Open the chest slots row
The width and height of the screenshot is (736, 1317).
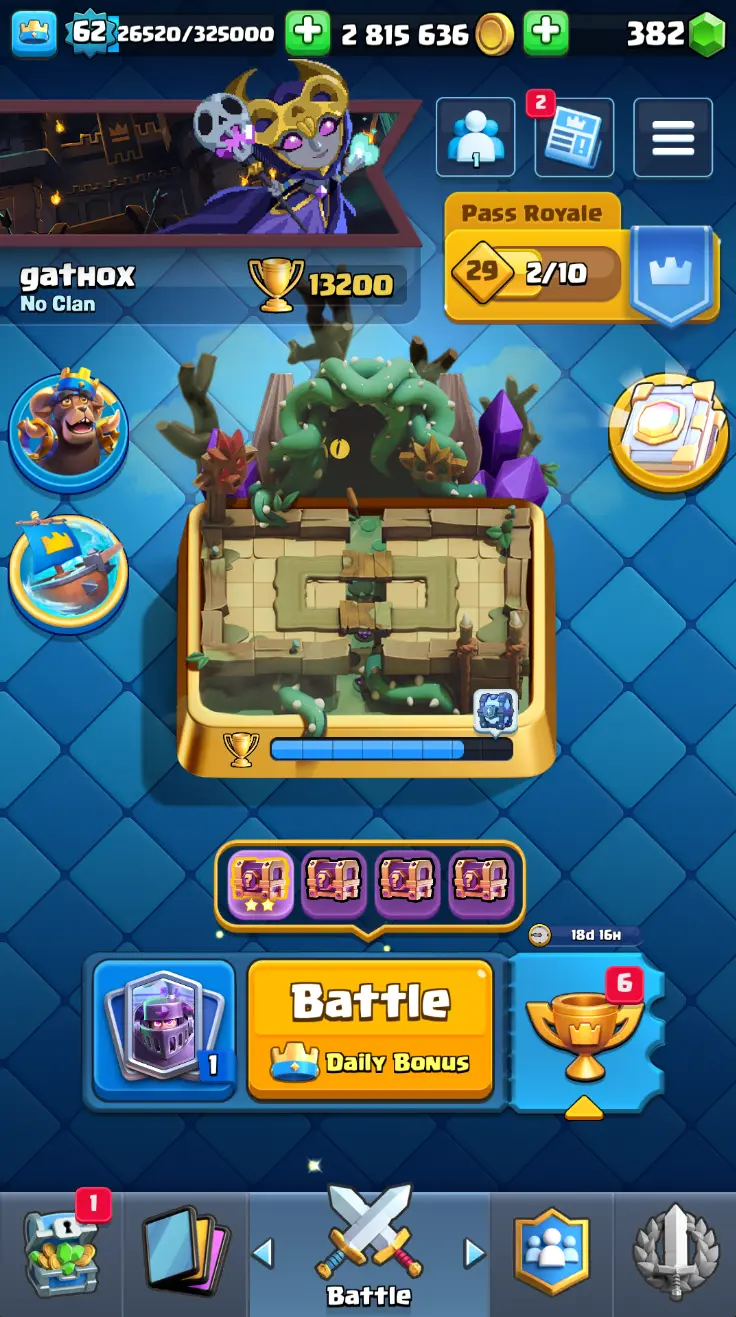[x=370, y=884]
